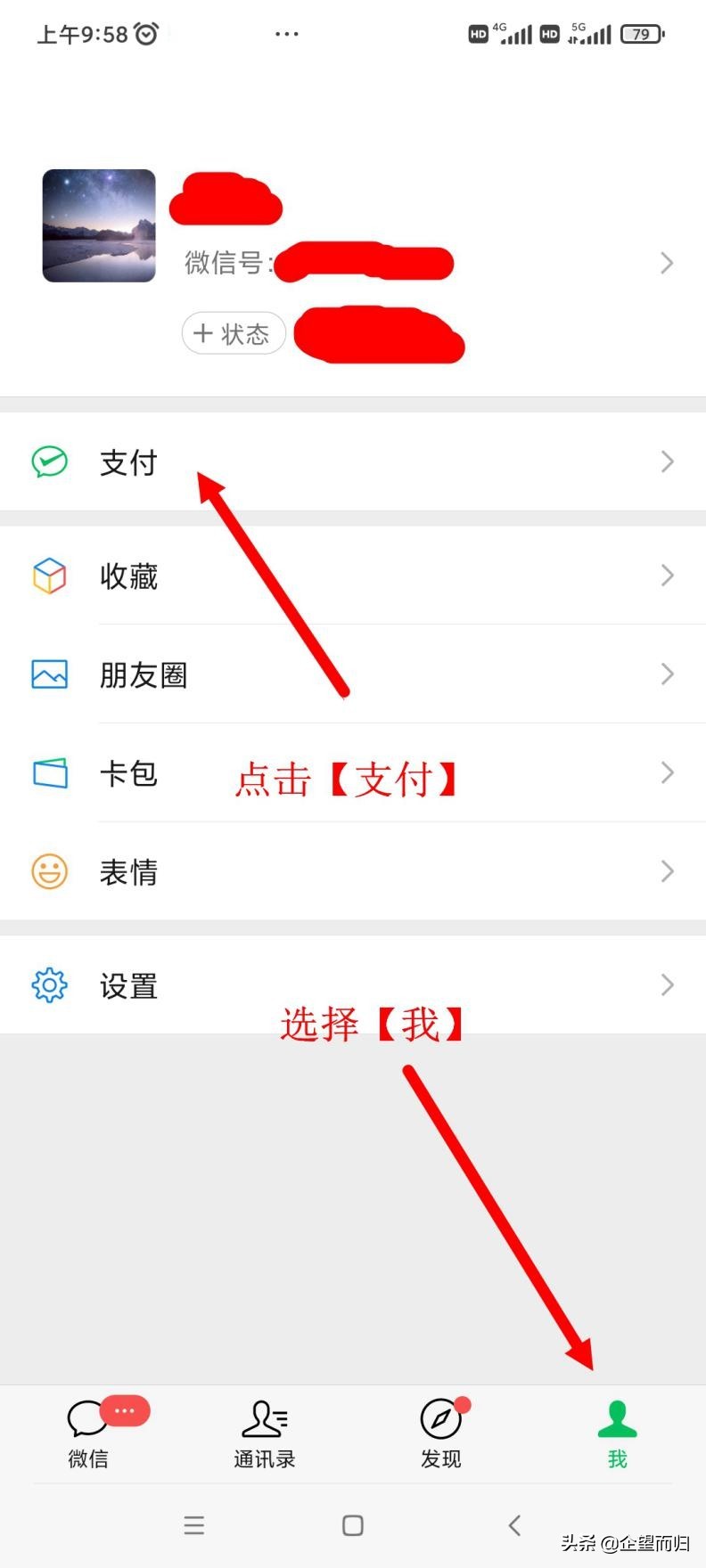
Task: Select the Sticker (表情) smiley icon
Action: (49, 871)
